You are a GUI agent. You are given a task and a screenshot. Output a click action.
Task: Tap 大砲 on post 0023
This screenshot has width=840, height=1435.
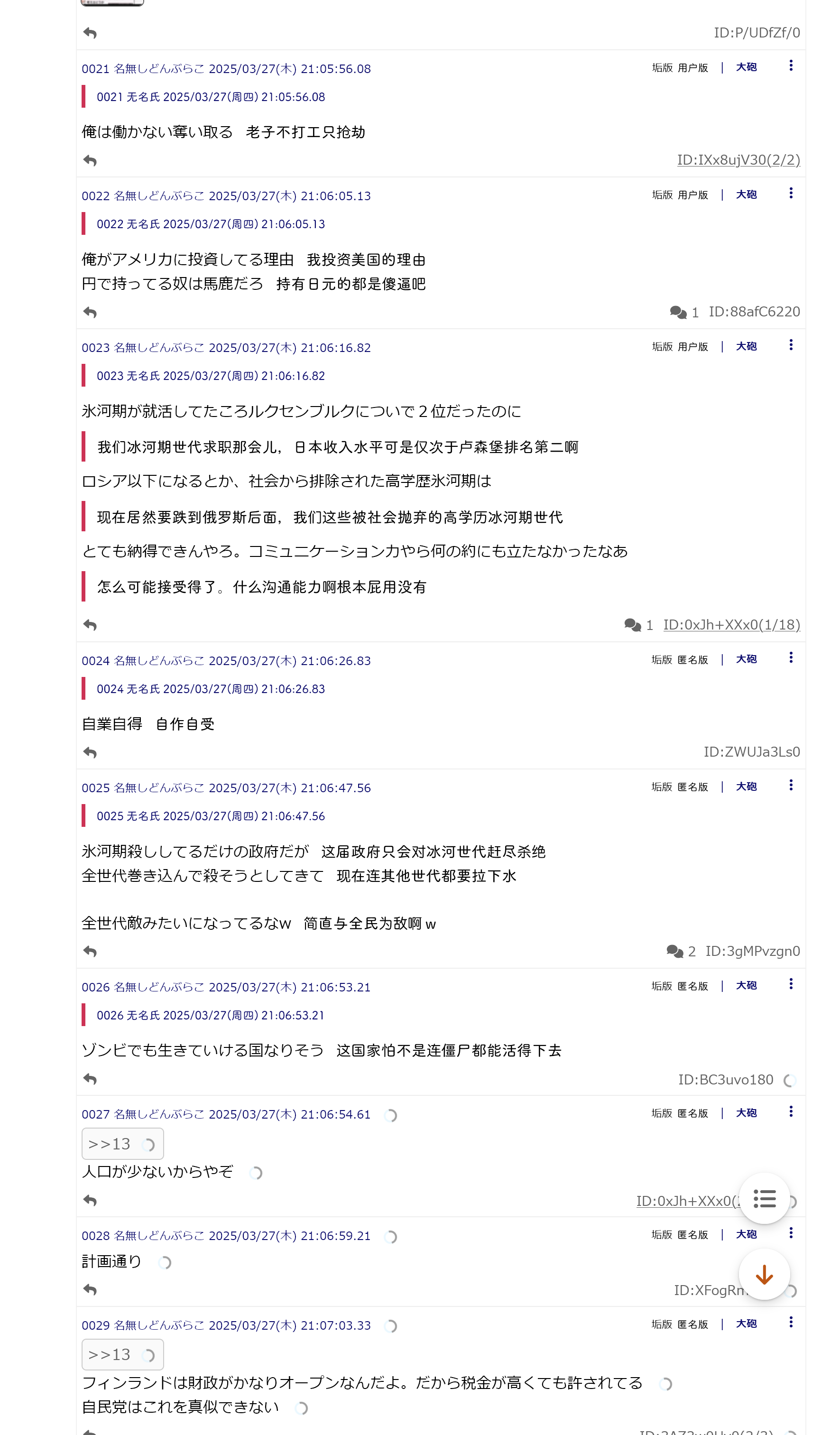(x=746, y=346)
